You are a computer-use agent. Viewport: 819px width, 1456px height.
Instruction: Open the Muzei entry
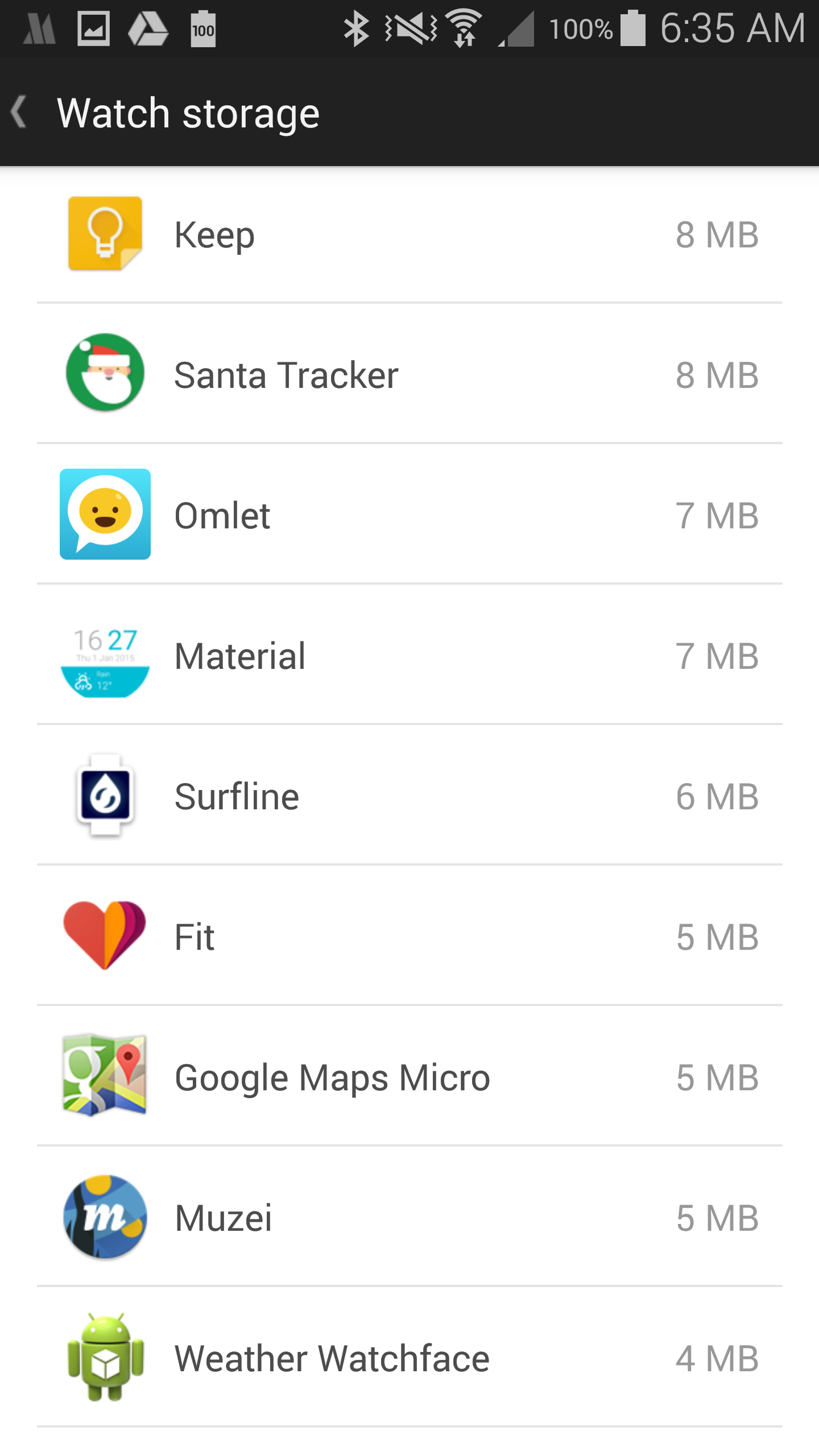click(409, 1217)
